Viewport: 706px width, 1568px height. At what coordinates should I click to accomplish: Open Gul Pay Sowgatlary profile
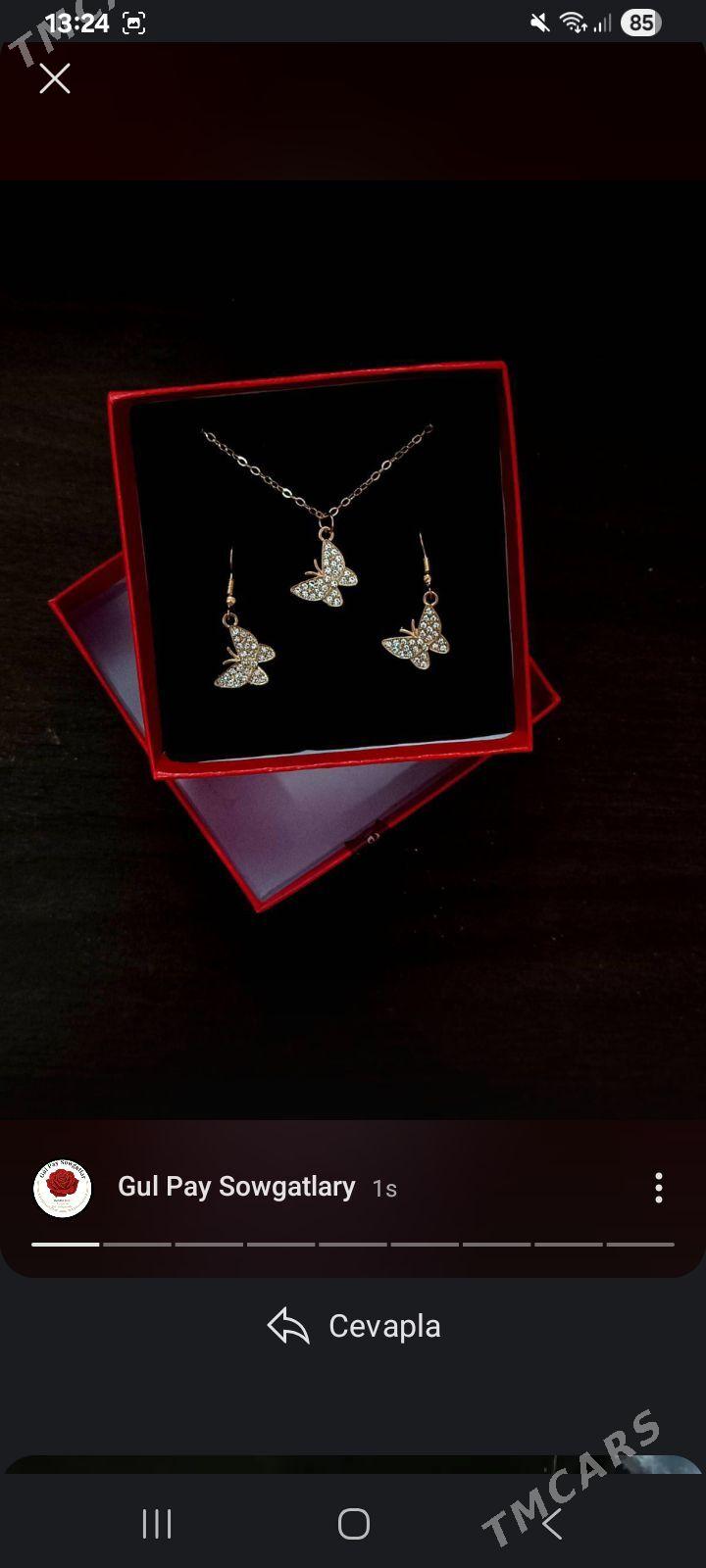[235, 1187]
